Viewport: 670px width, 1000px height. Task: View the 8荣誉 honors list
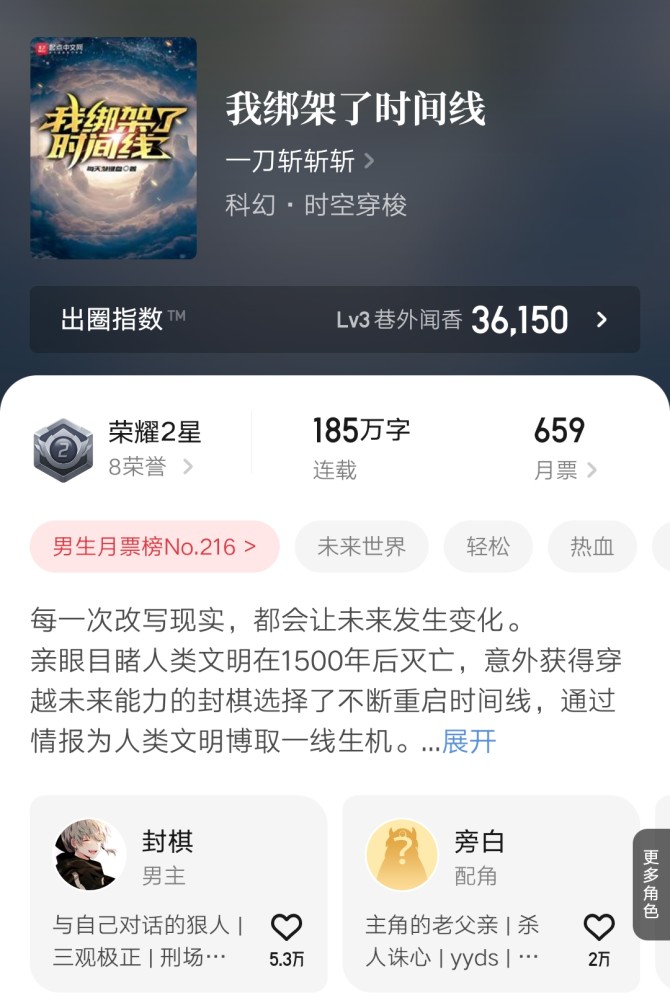tap(150, 467)
